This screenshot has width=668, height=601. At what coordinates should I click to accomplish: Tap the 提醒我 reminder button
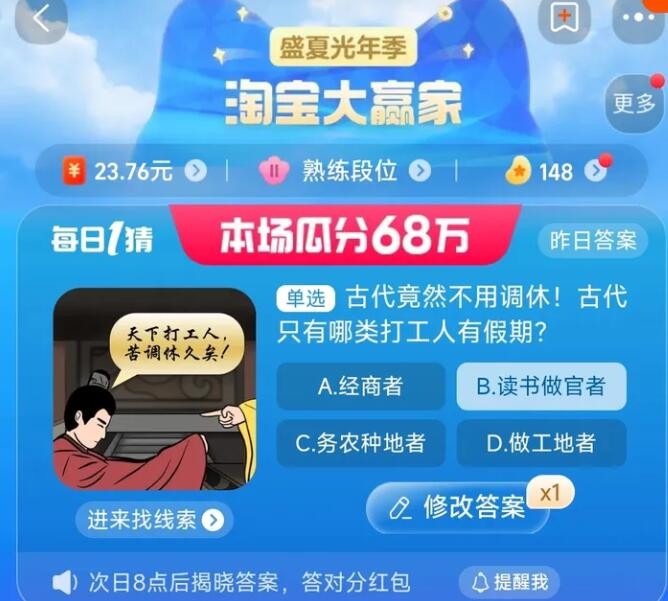[x=510, y=581]
